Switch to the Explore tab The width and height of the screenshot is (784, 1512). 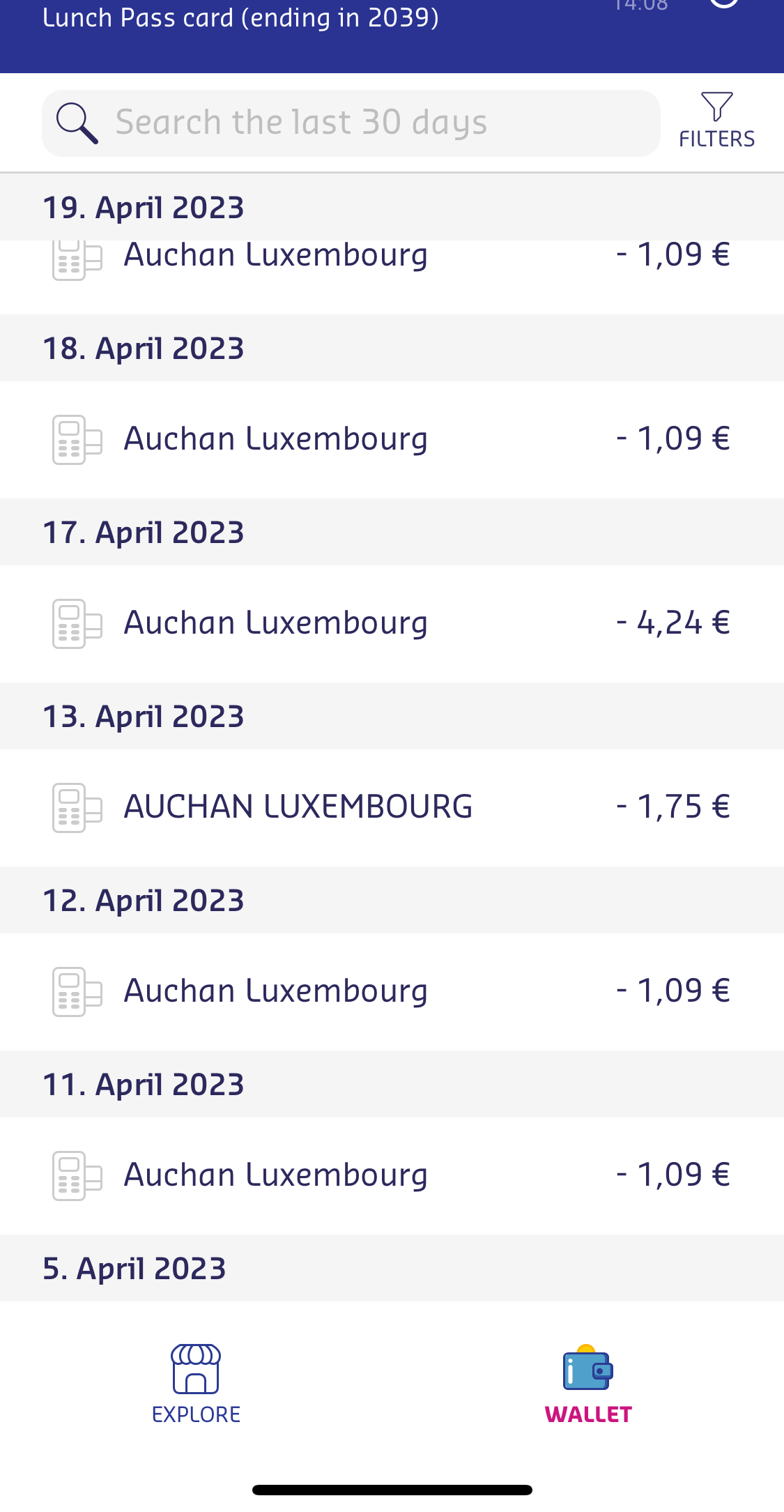click(196, 1384)
